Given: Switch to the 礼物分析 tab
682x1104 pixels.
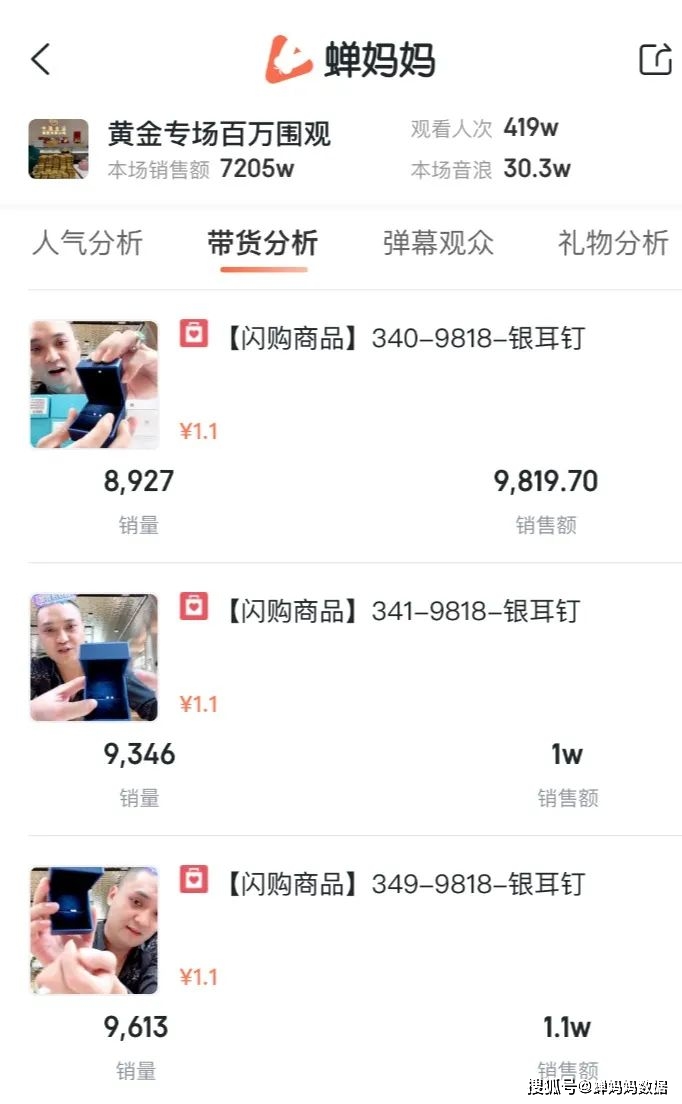Looking at the screenshot, I should click(613, 243).
